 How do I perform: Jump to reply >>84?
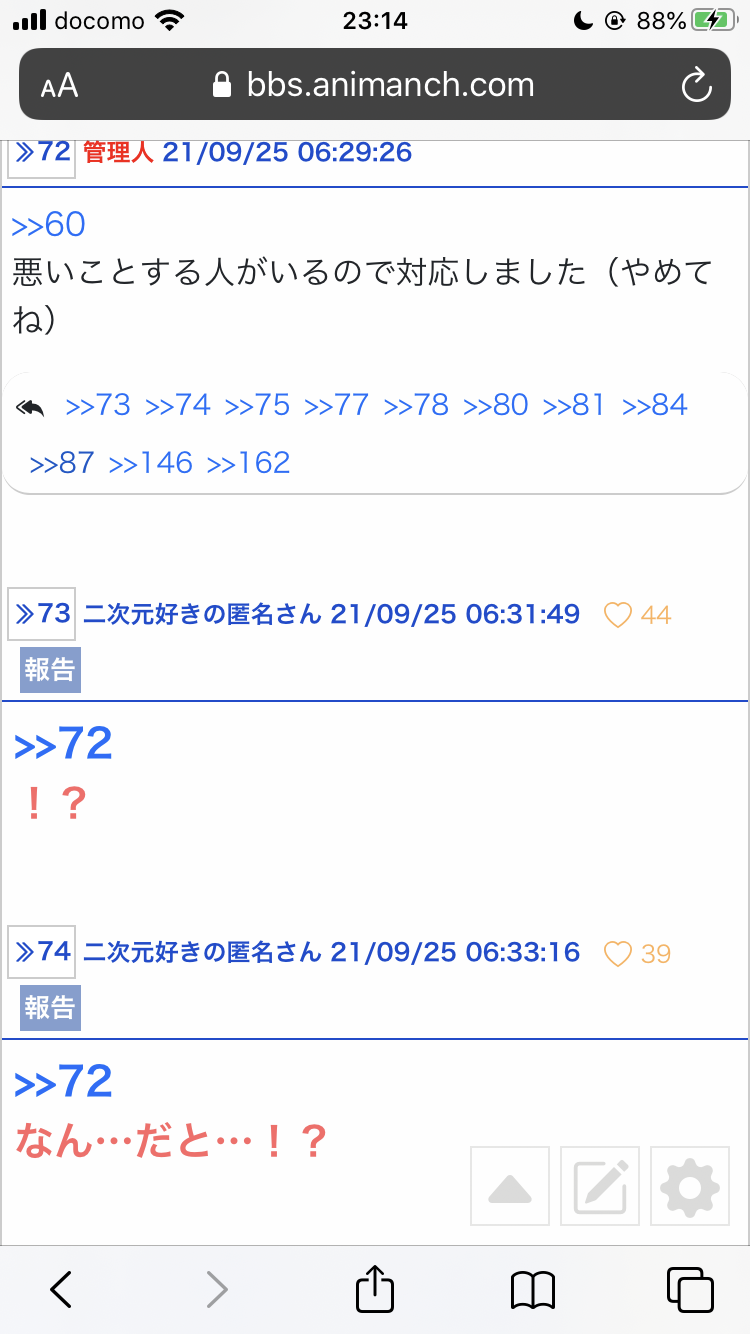click(655, 405)
